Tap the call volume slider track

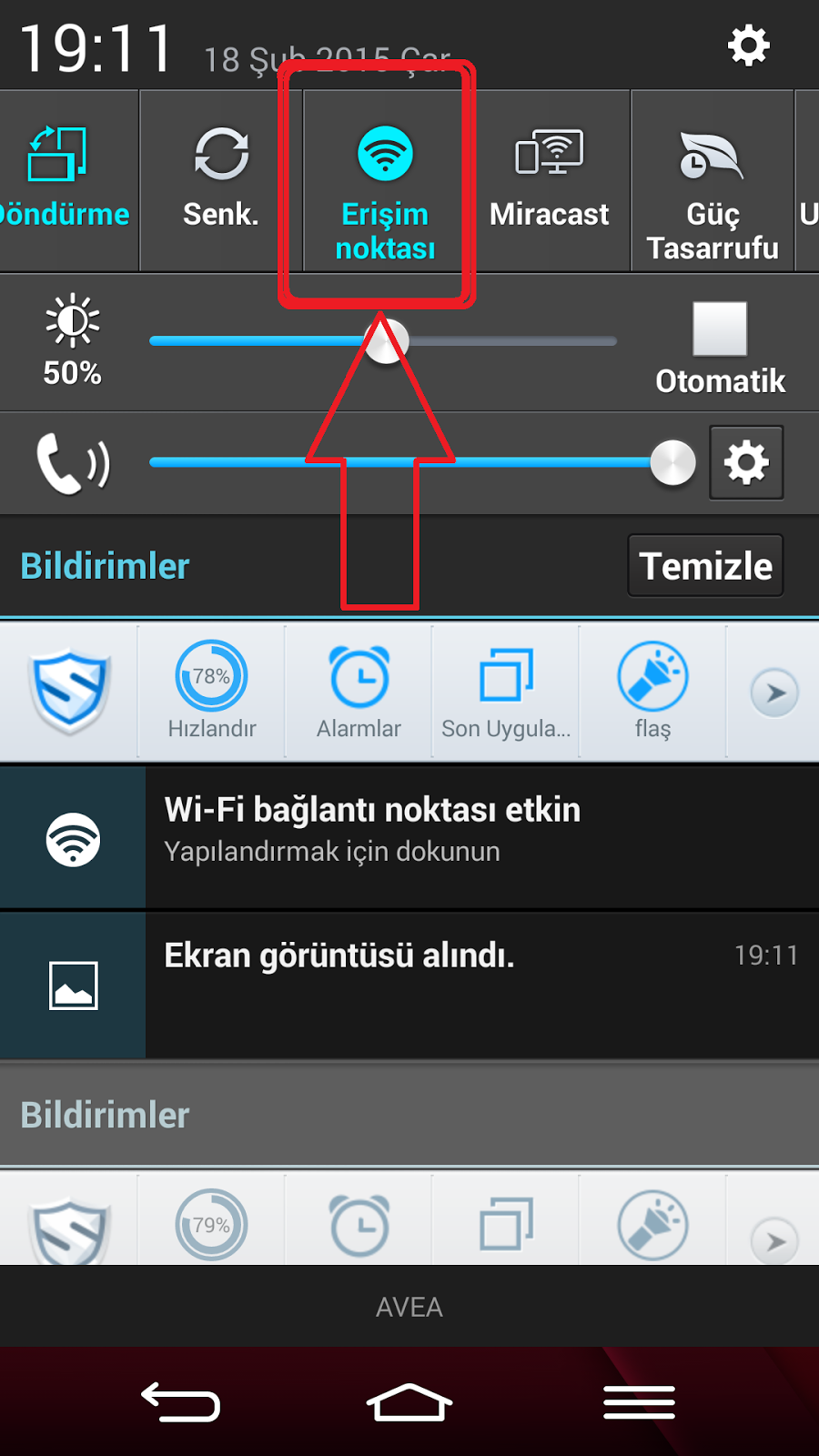coord(422,462)
